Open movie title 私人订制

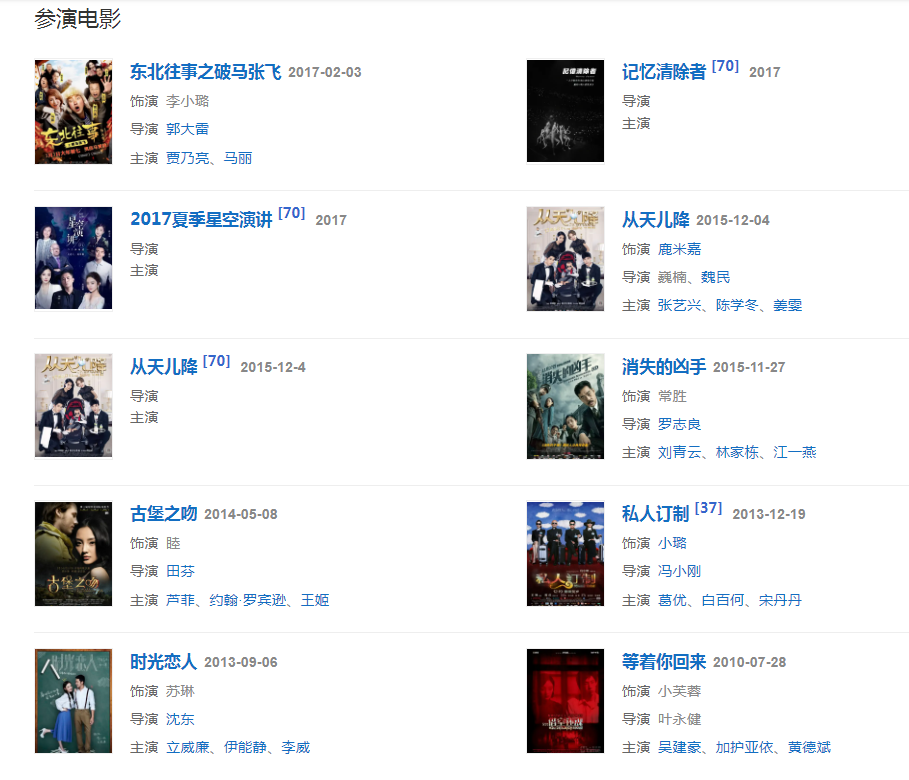point(655,514)
